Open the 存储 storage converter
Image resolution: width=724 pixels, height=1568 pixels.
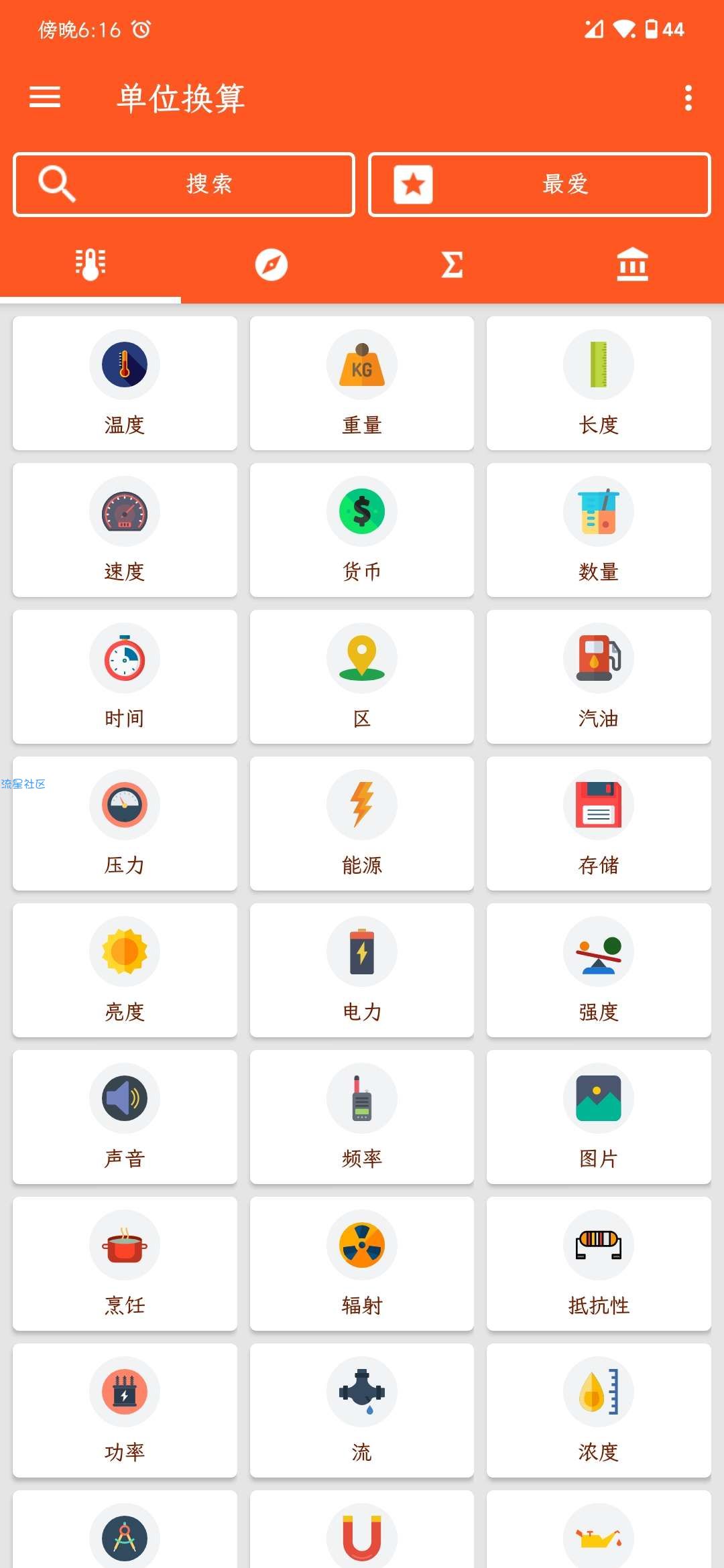[x=599, y=824]
